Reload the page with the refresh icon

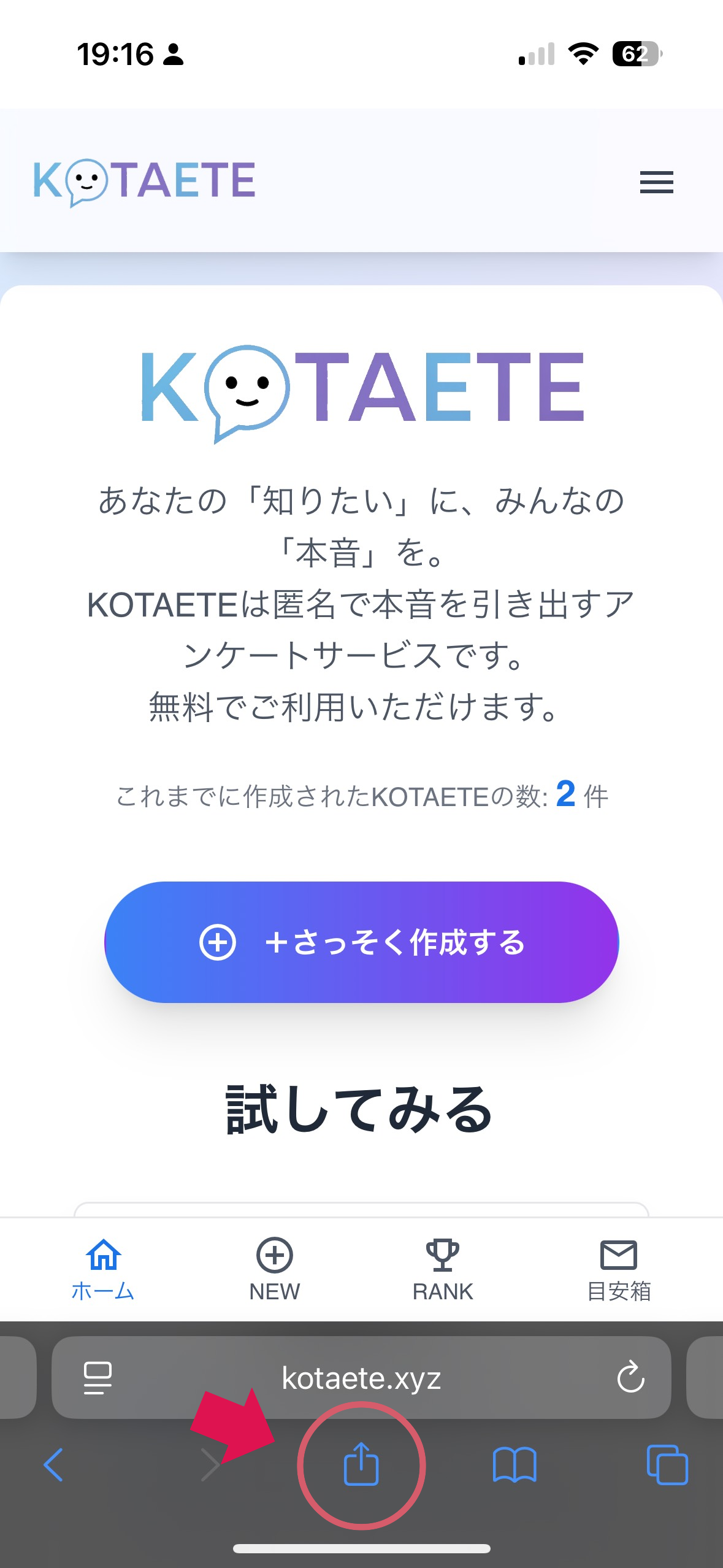pos(630,1376)
